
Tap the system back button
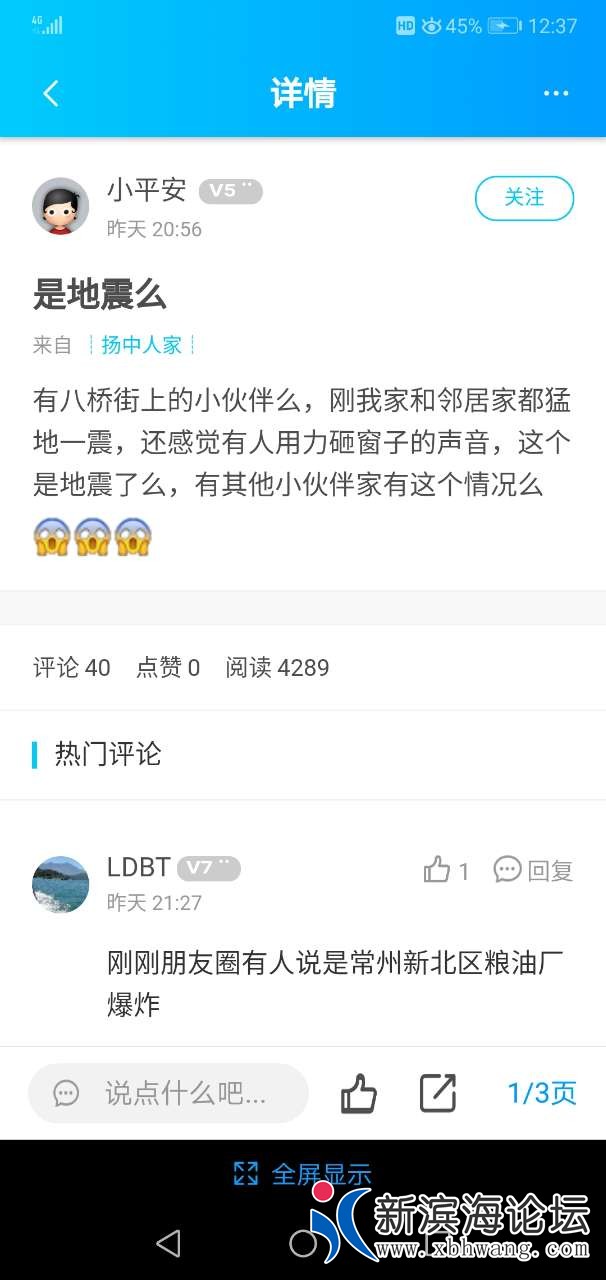[168, 1243]
